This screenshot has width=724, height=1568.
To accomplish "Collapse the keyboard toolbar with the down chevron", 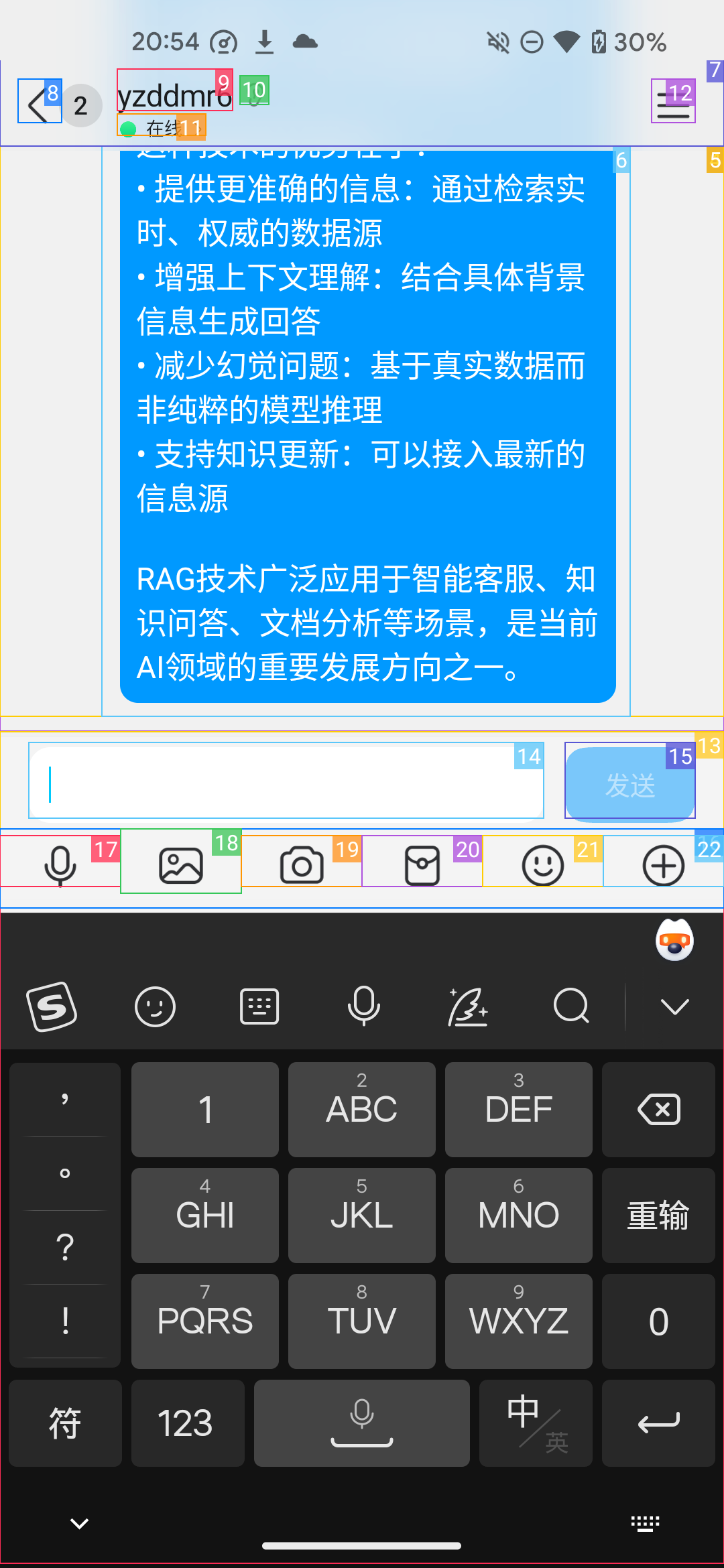I will click(674, 1006).
